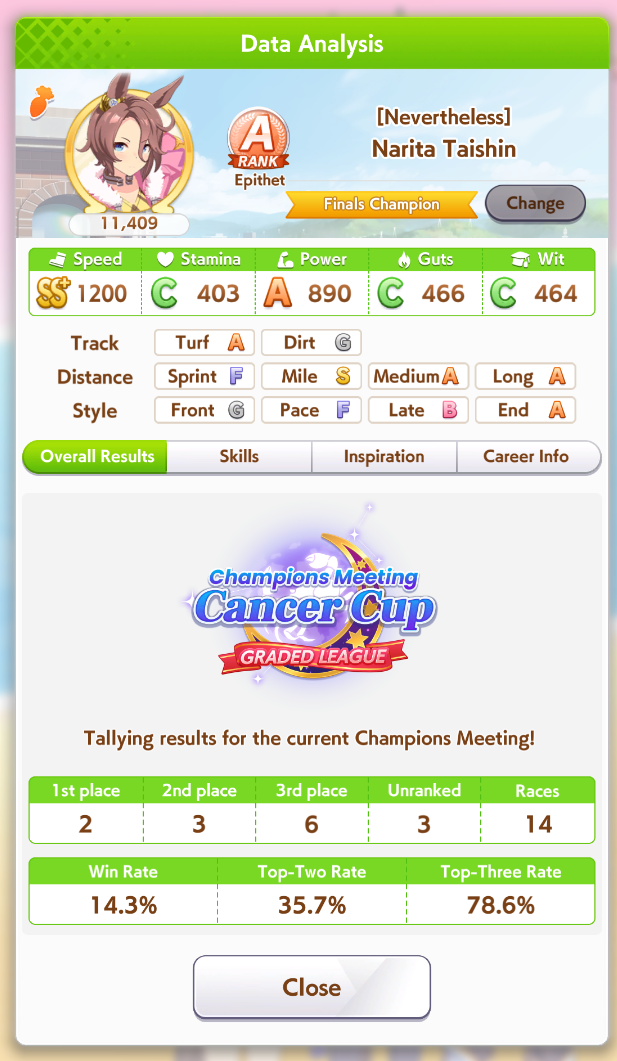Switch to the Skills tab
617x1061 pixels.
click(x=239, y=456)
